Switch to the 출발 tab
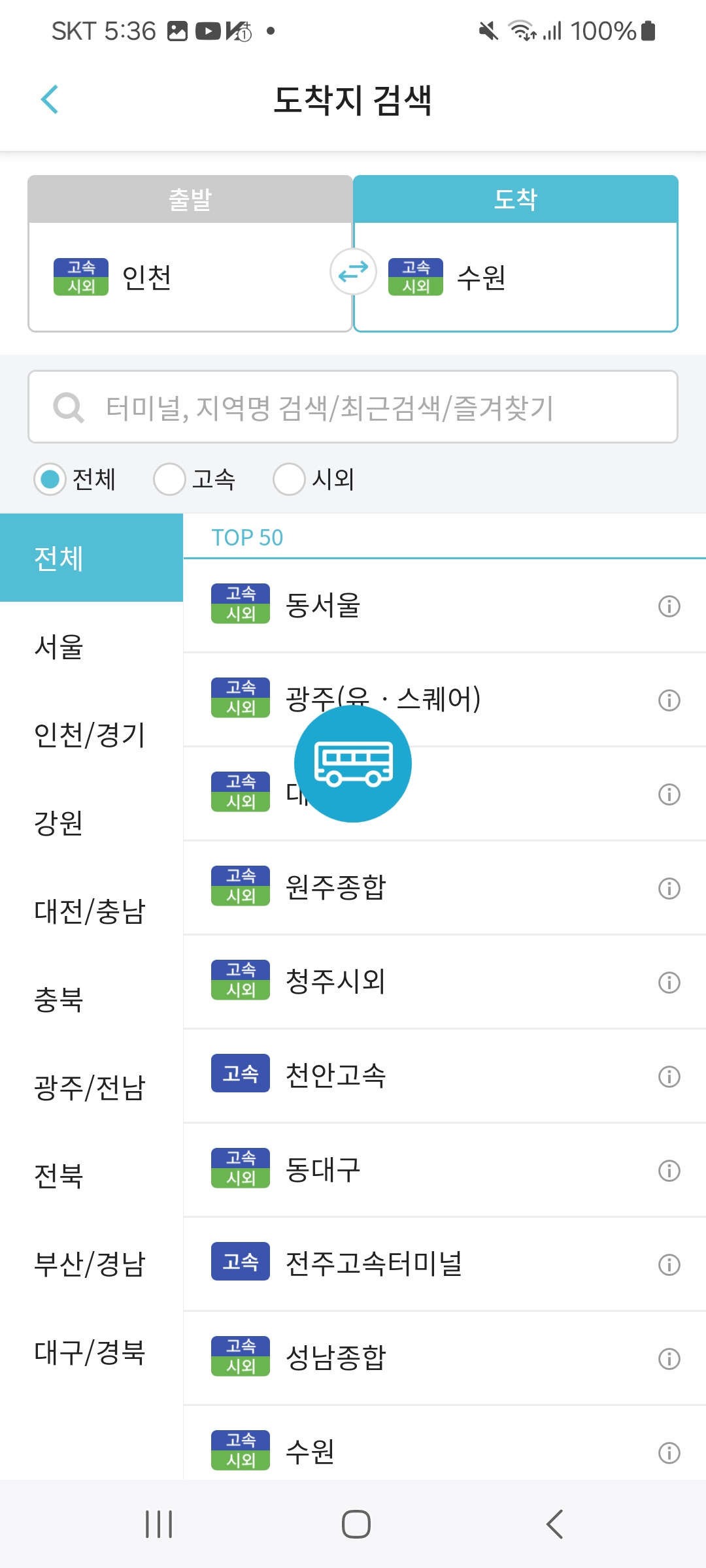 (191, 200)
